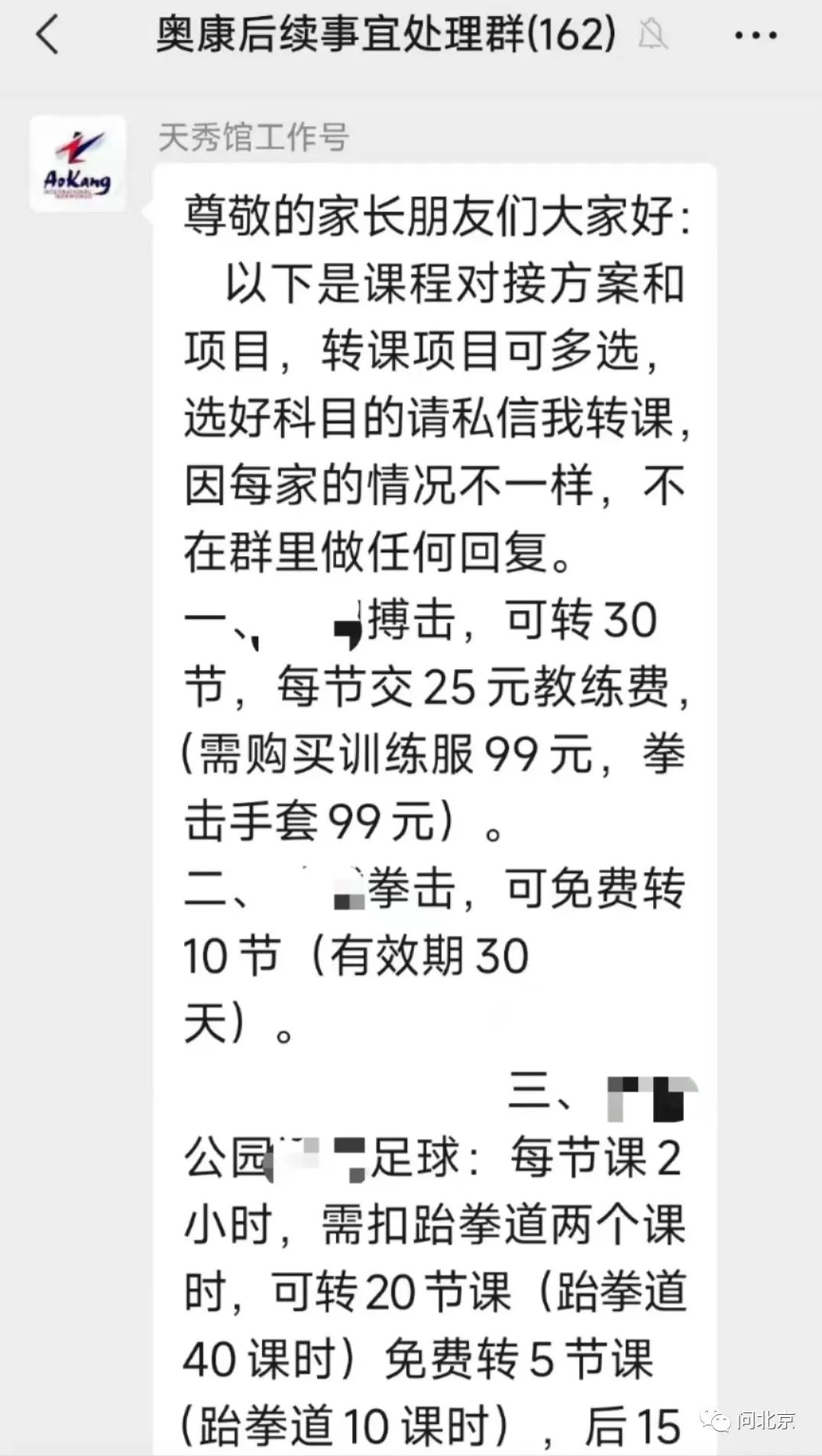Go back from the group chat
Image resolution: width=822 pixels, height=1456 pixels.
point(47,35)
